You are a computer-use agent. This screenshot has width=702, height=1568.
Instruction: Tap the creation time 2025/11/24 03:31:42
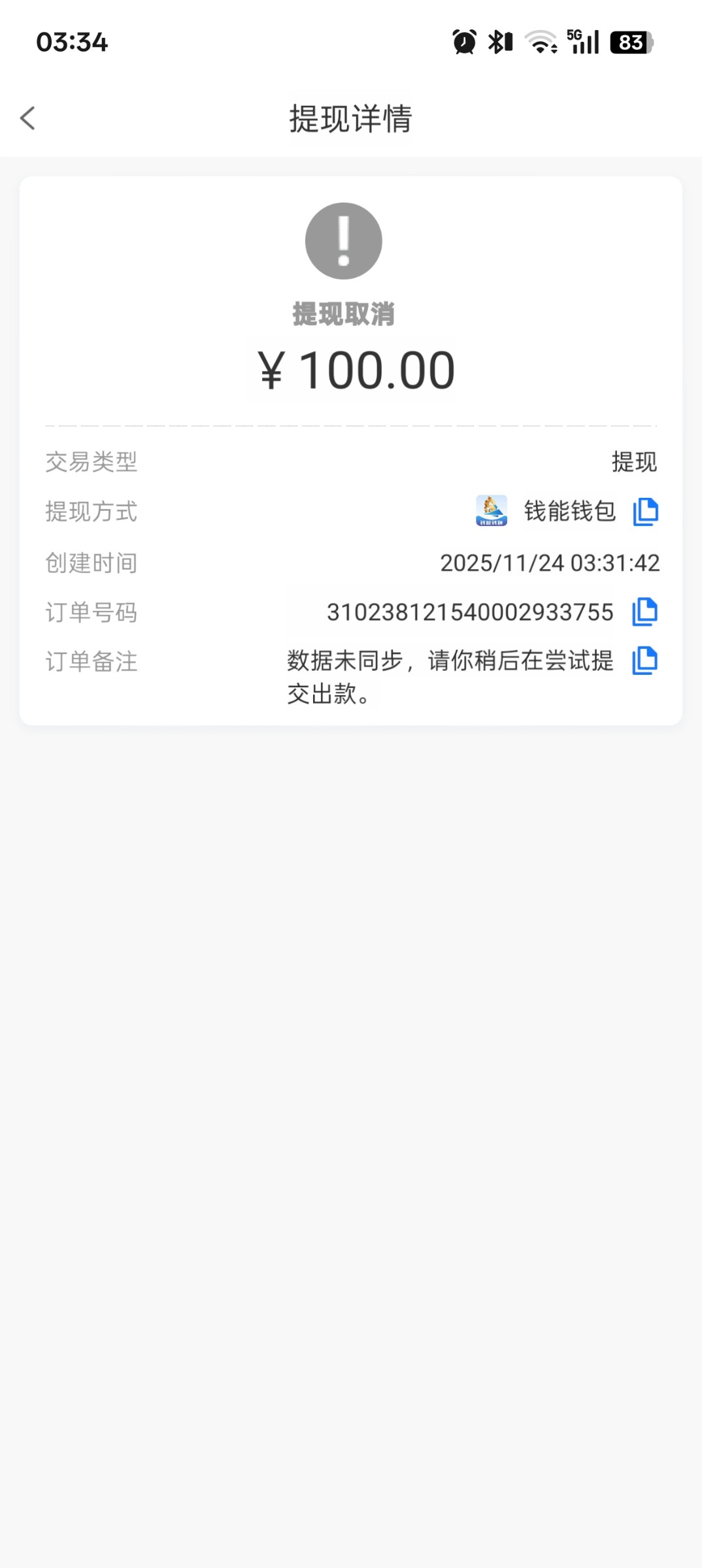point(550,563)
